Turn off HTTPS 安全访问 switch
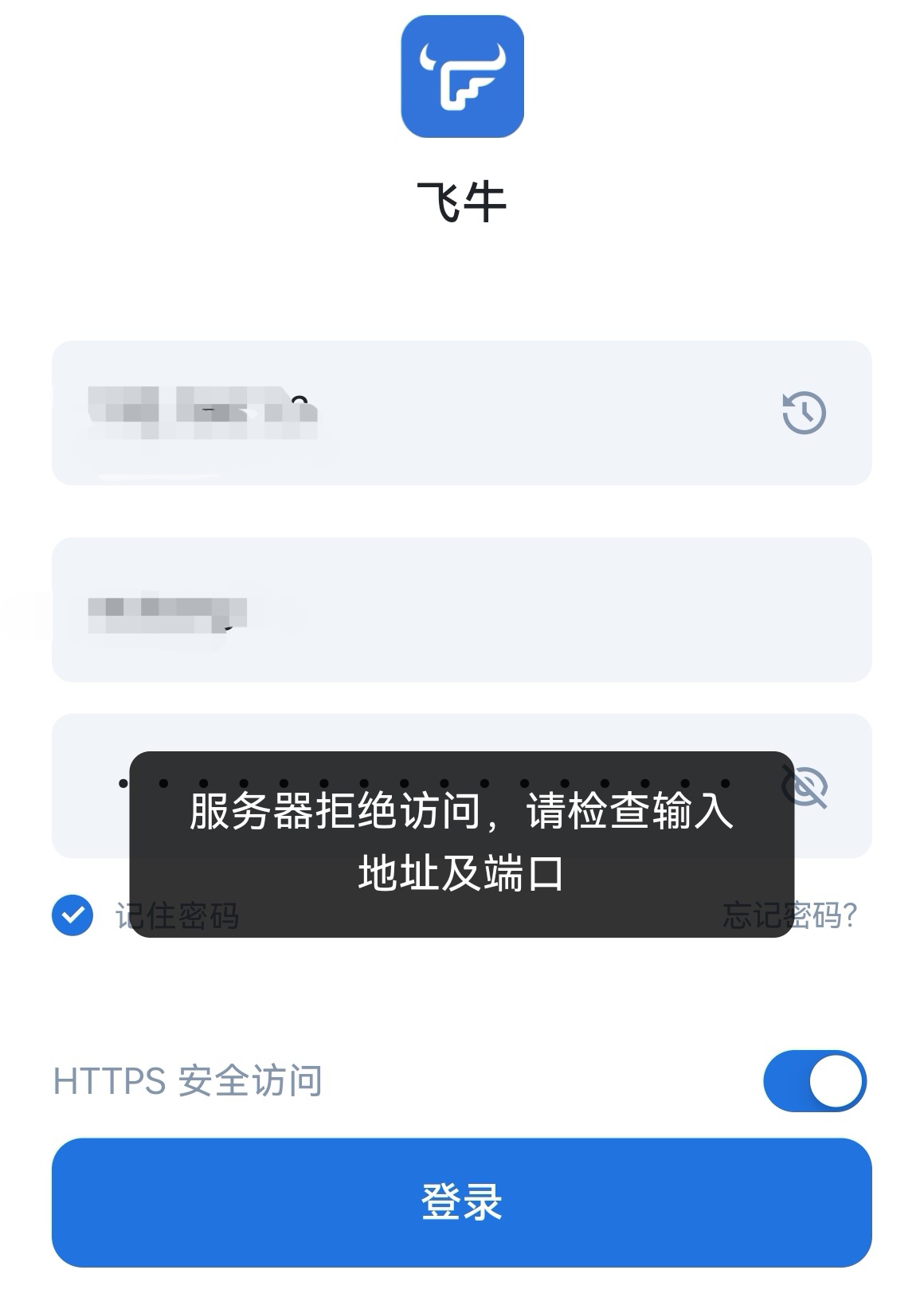 coord(814,1081)
